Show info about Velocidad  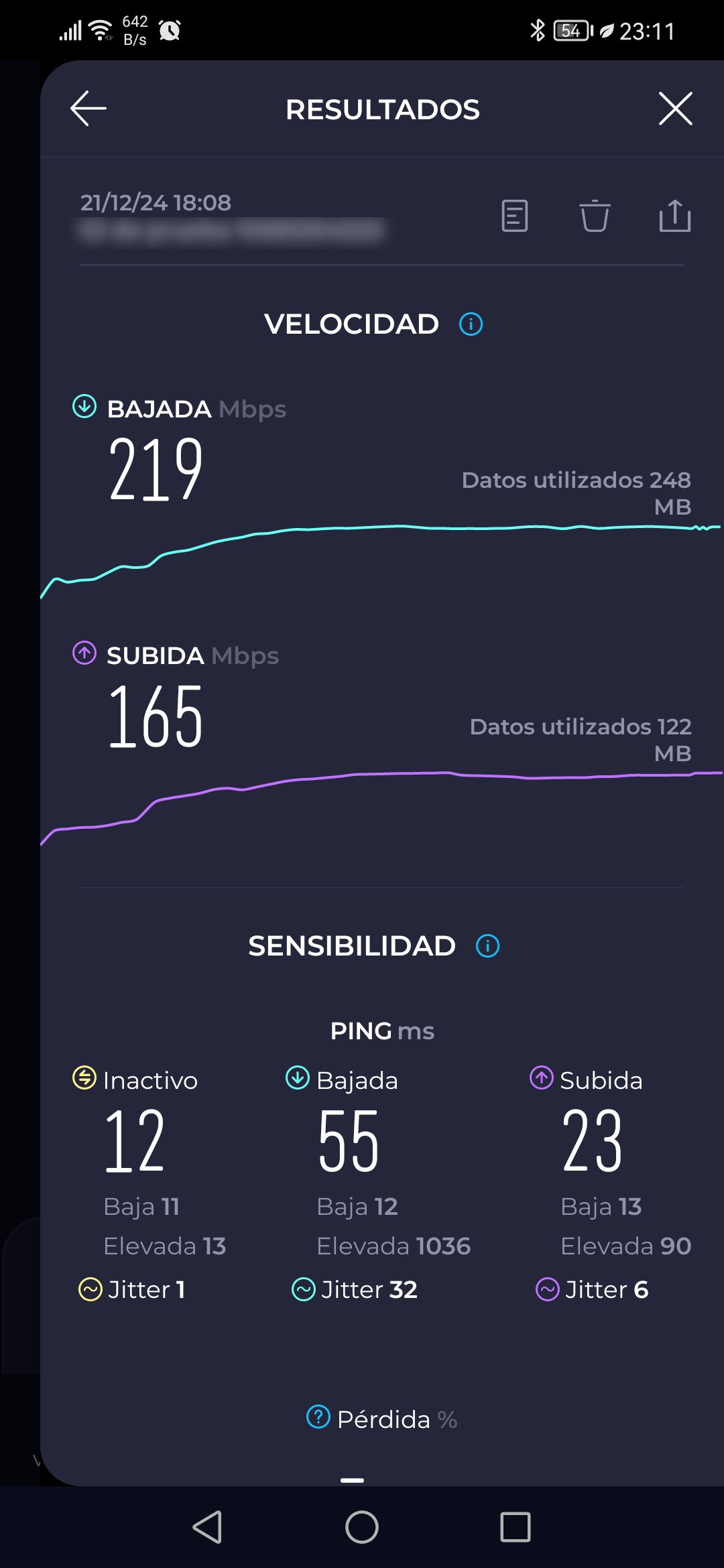(471, 324)
